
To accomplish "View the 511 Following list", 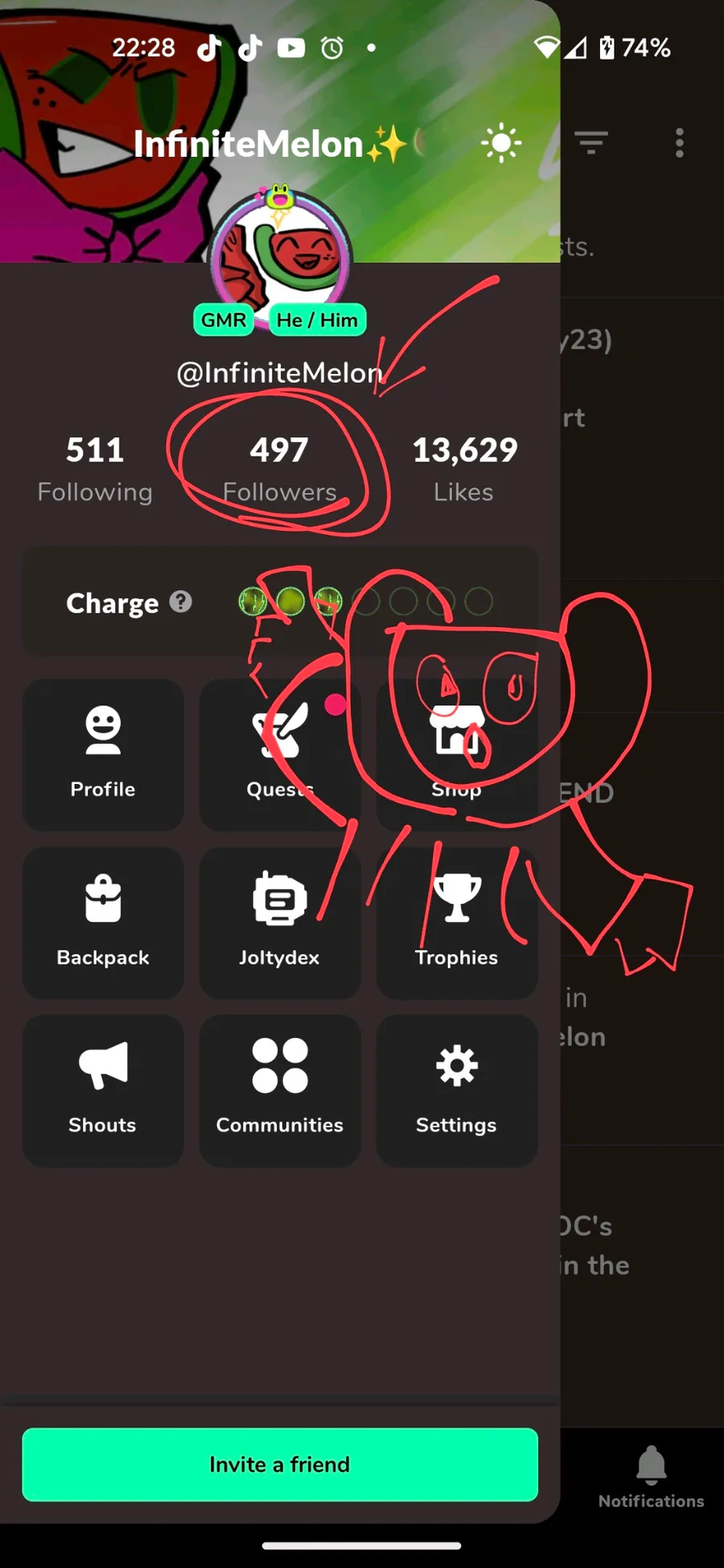I will coord(95,470).
